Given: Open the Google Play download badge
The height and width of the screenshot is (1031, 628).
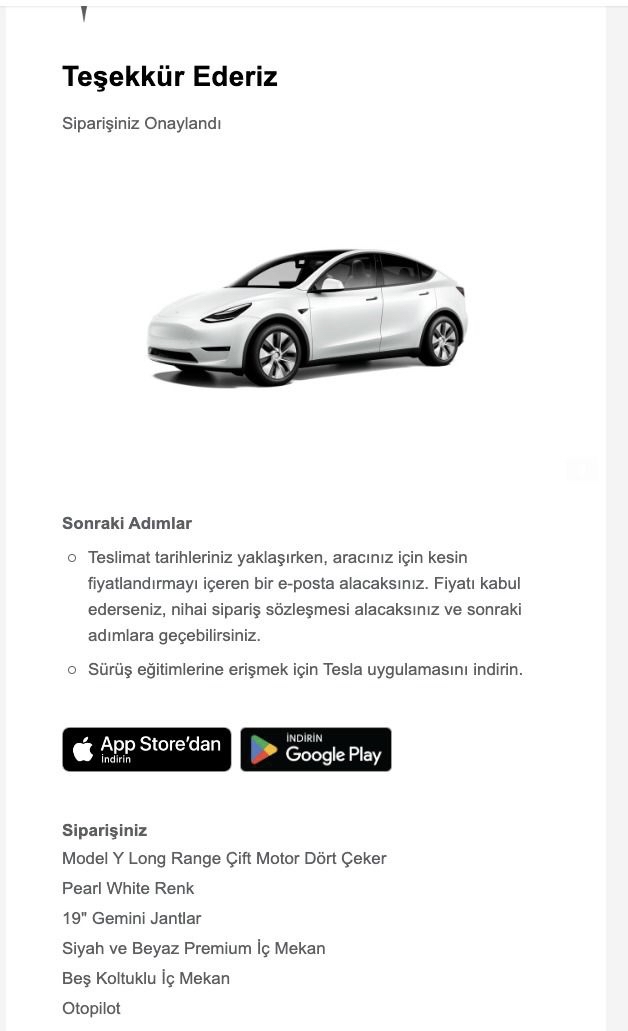Looking at the screenshot, I should coord(316,749).
